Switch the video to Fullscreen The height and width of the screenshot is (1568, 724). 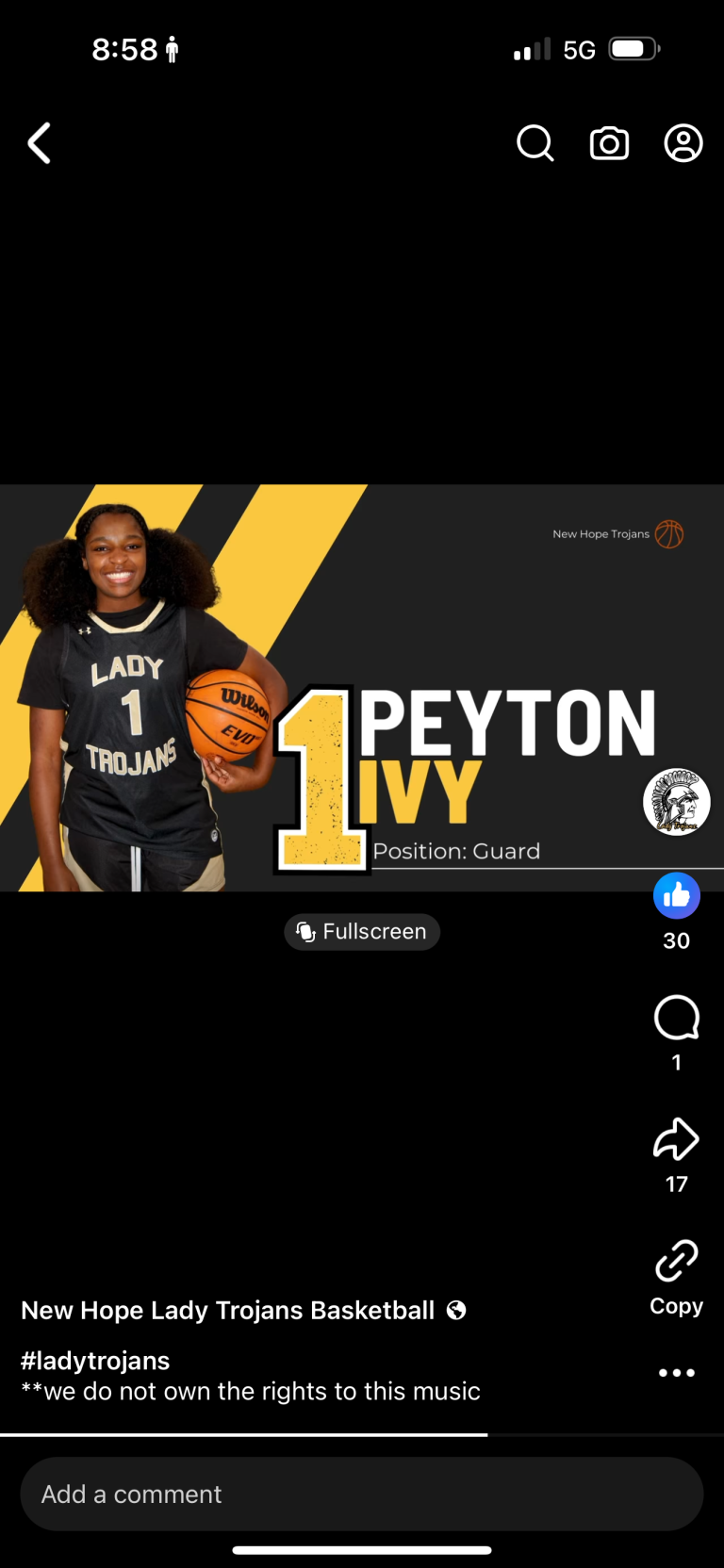[x=362, y=931]
